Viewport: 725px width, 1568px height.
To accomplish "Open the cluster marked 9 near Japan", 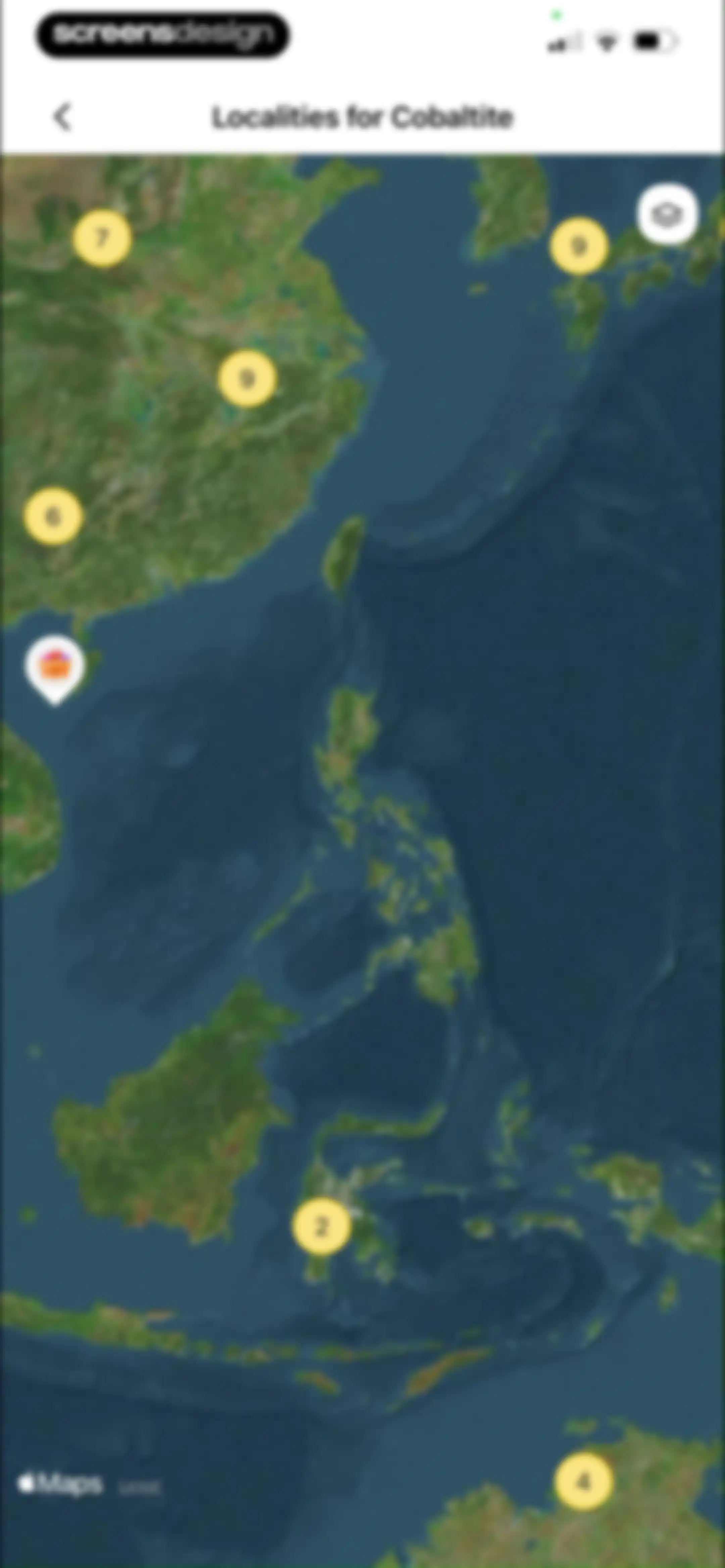I will 578,246.
